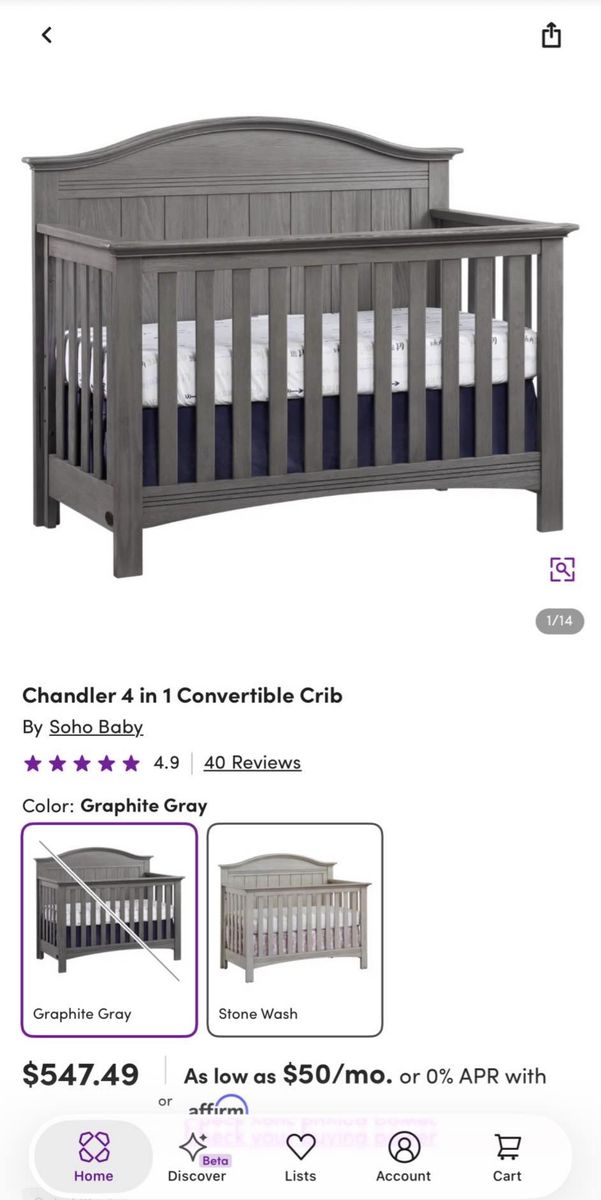
Task: View the shopping Cart
Action: (x=507, y=1156)
